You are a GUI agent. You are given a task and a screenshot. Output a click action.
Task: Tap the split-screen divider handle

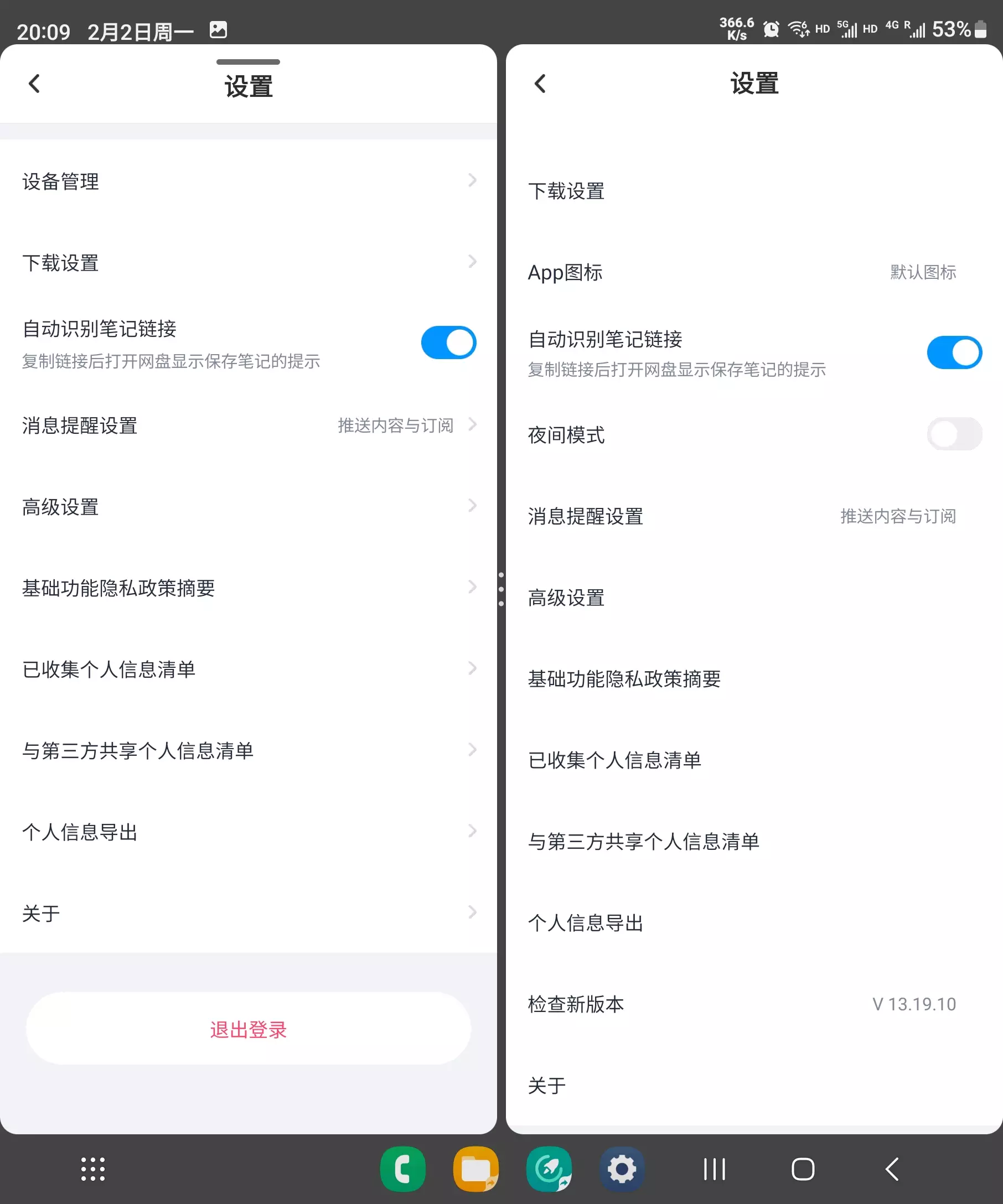pyautogui.click(x=501, y=589)
